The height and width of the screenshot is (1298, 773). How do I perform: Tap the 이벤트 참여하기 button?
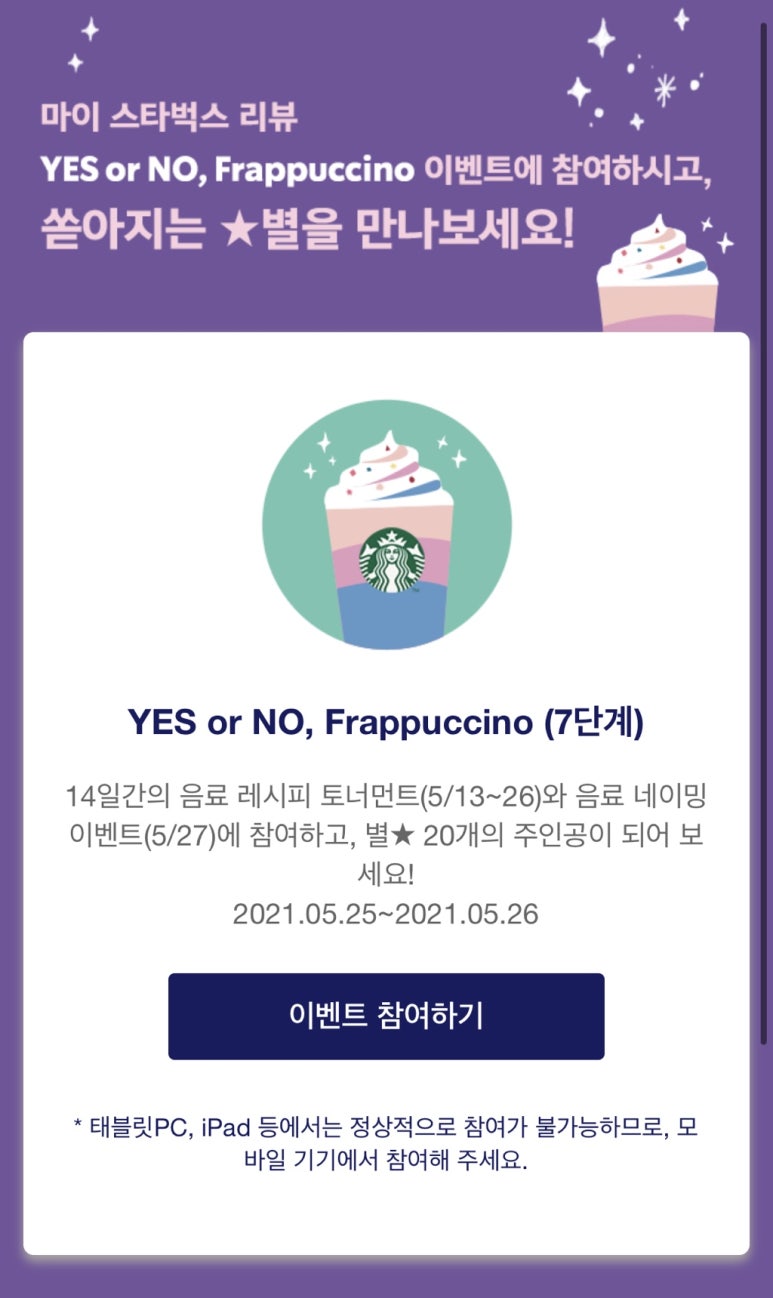click(386, 1016)
